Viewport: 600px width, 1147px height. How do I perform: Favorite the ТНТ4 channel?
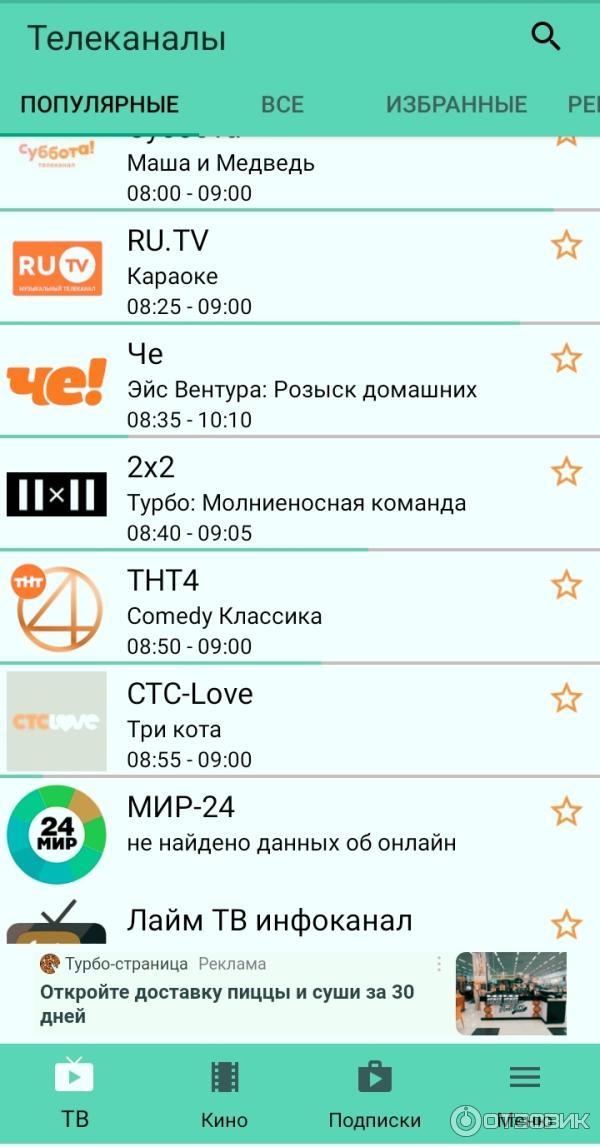click(x=566, y=584)
